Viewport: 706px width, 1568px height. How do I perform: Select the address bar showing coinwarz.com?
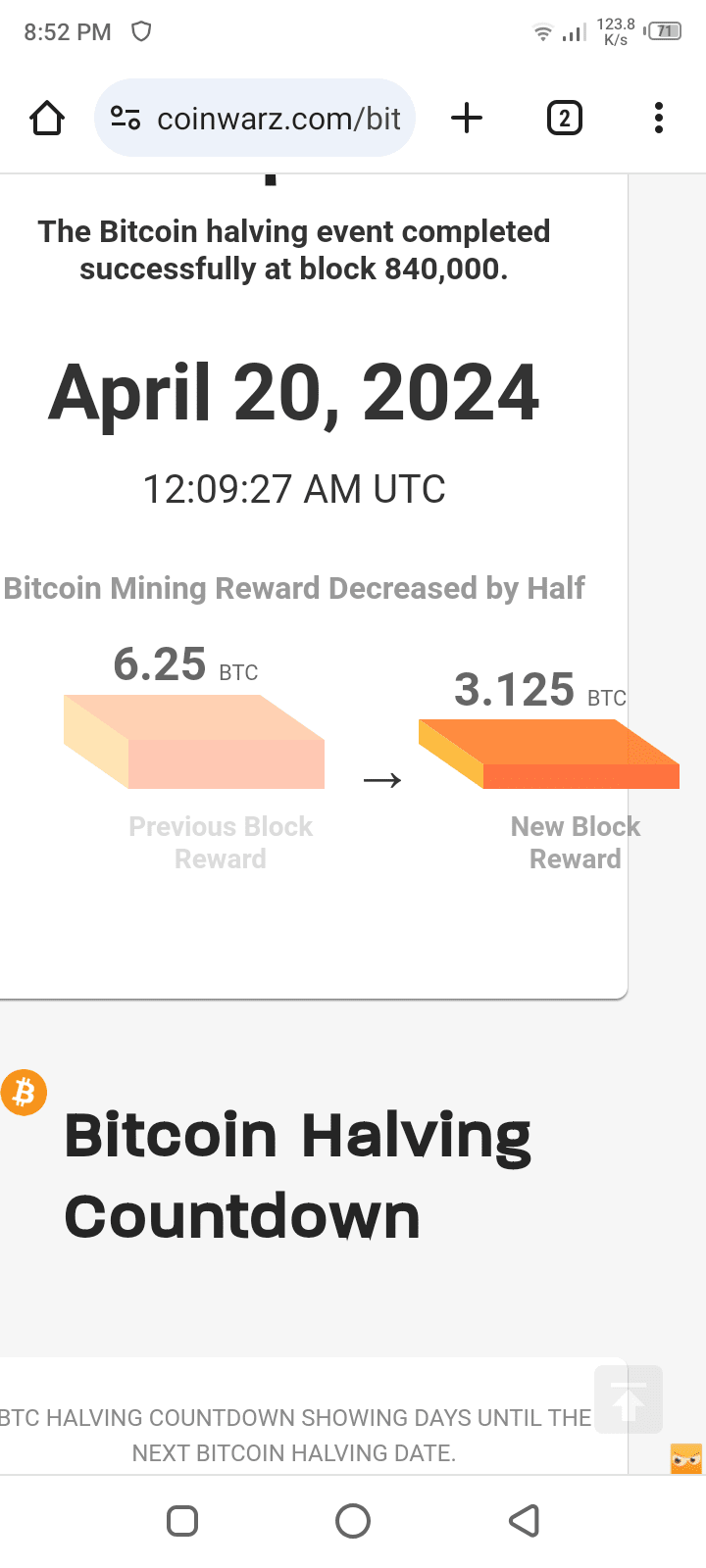click(x=279, y=118)
